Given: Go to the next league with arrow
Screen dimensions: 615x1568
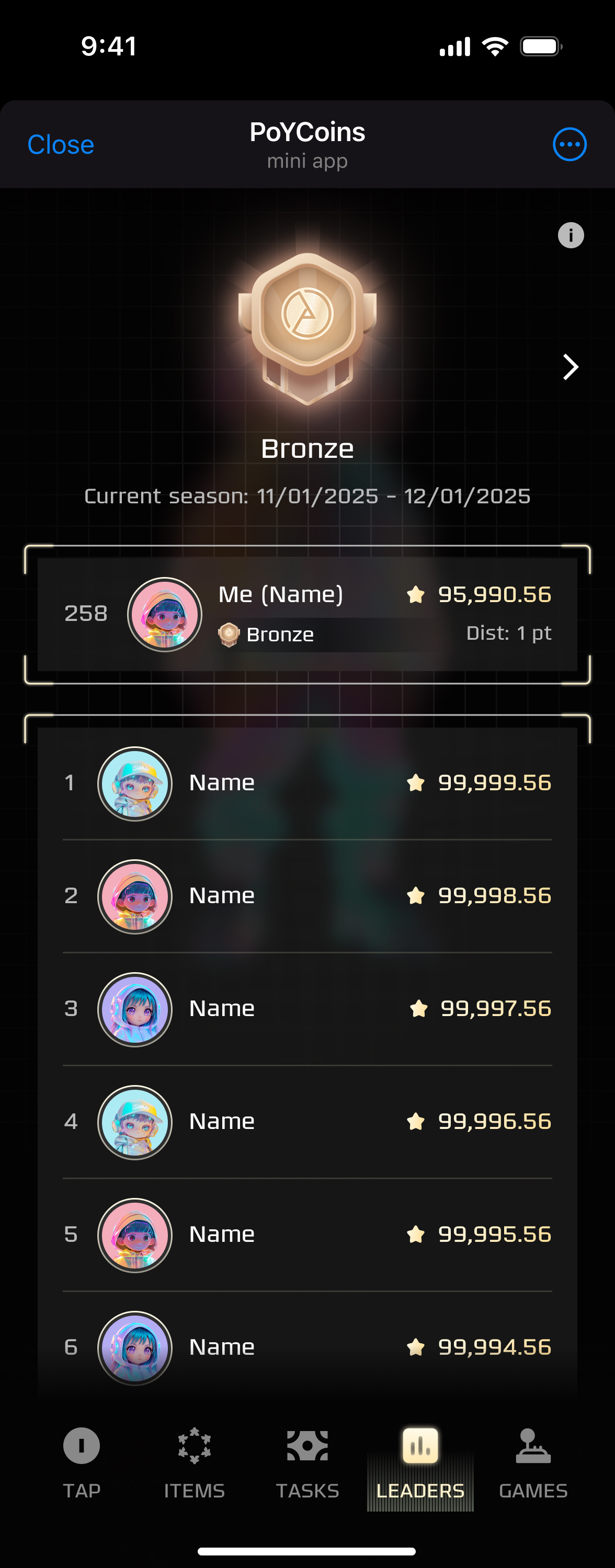Looking at the screenshot, I should coord(570,367).
